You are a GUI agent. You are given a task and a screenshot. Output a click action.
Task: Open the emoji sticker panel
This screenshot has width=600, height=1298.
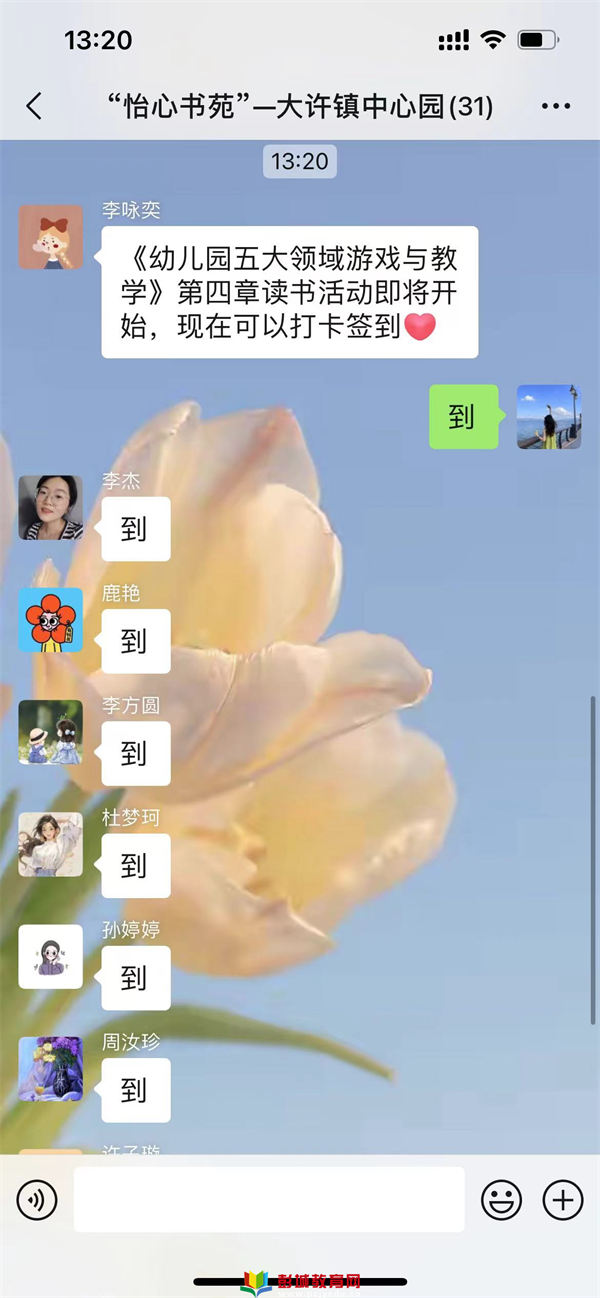(x=501, y=1199)
